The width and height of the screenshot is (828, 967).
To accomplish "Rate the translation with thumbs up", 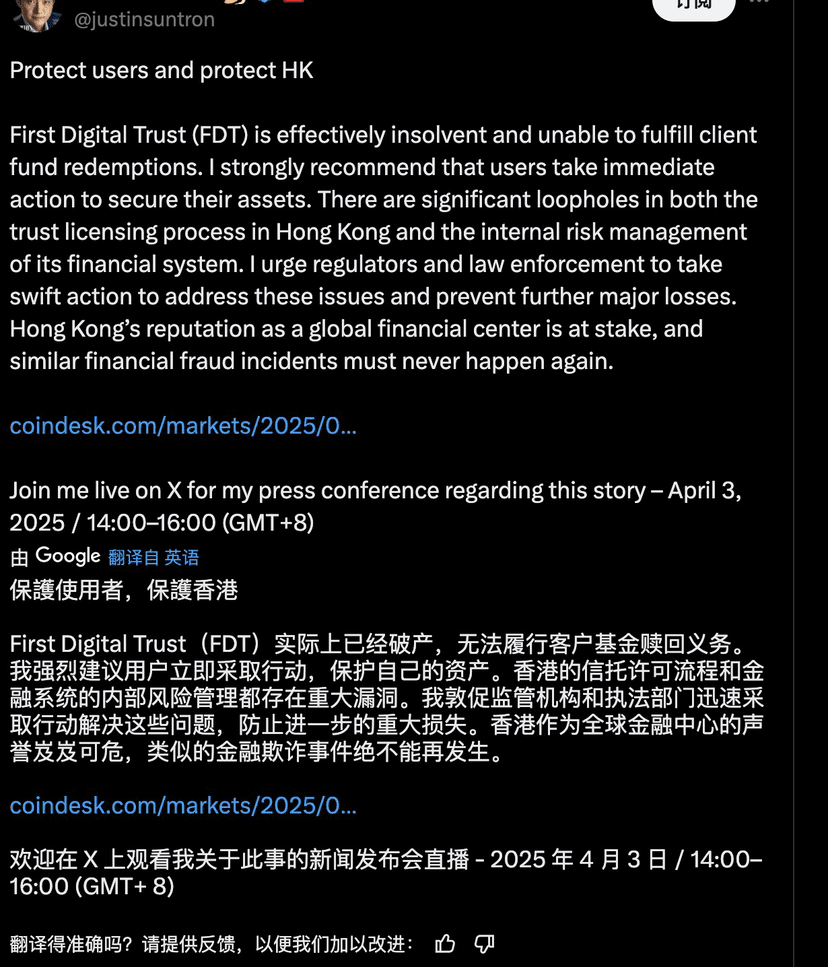I will [445, 943].
